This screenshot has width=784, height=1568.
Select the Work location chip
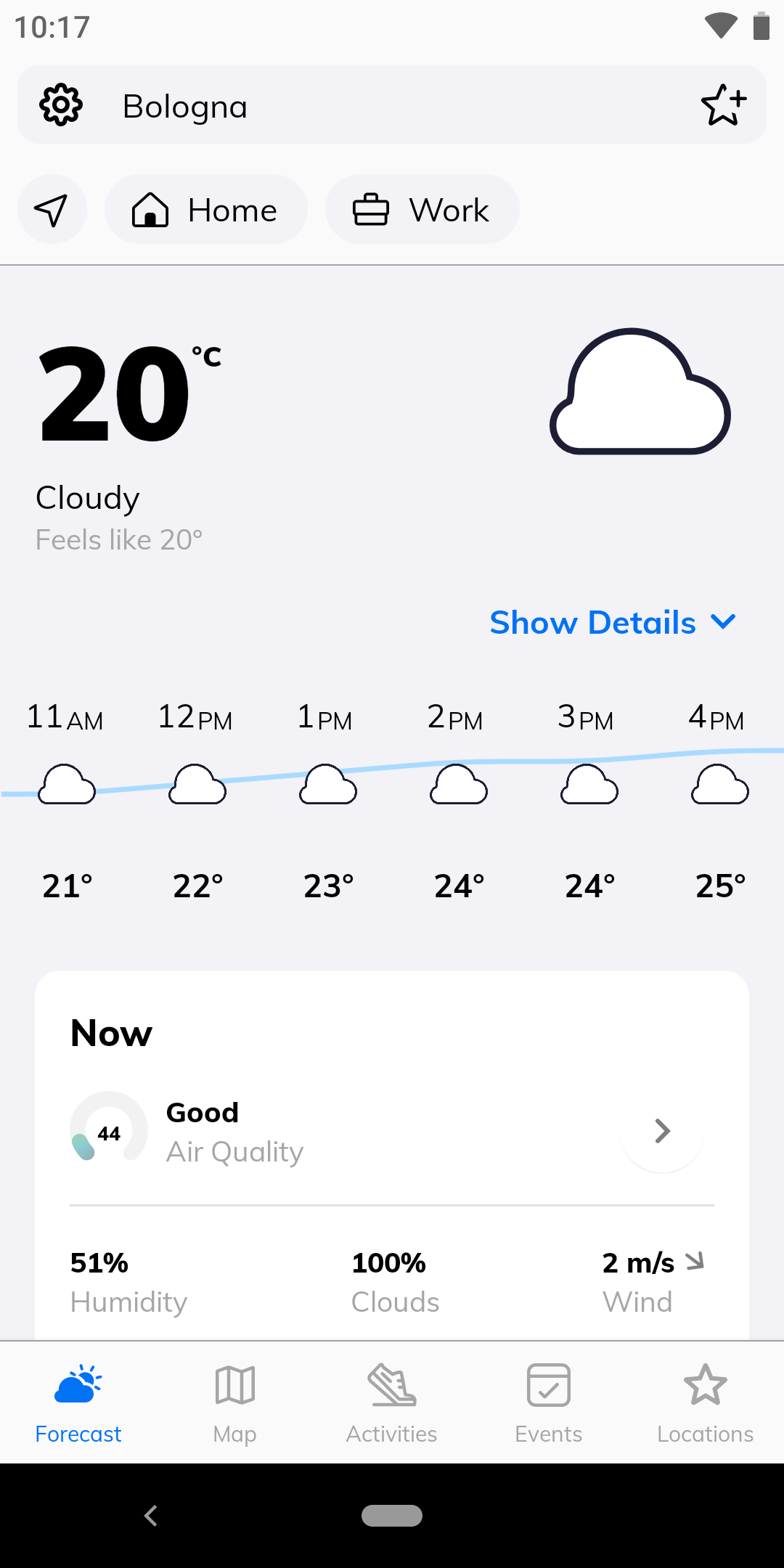click(422, 210)
